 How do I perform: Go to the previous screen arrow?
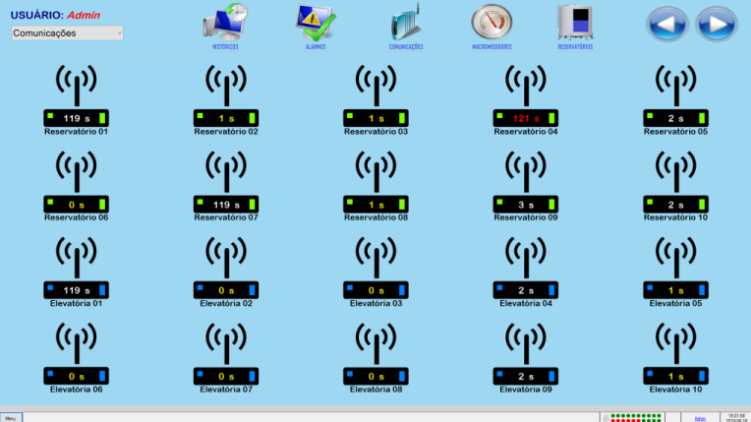[x=667, y=23]
